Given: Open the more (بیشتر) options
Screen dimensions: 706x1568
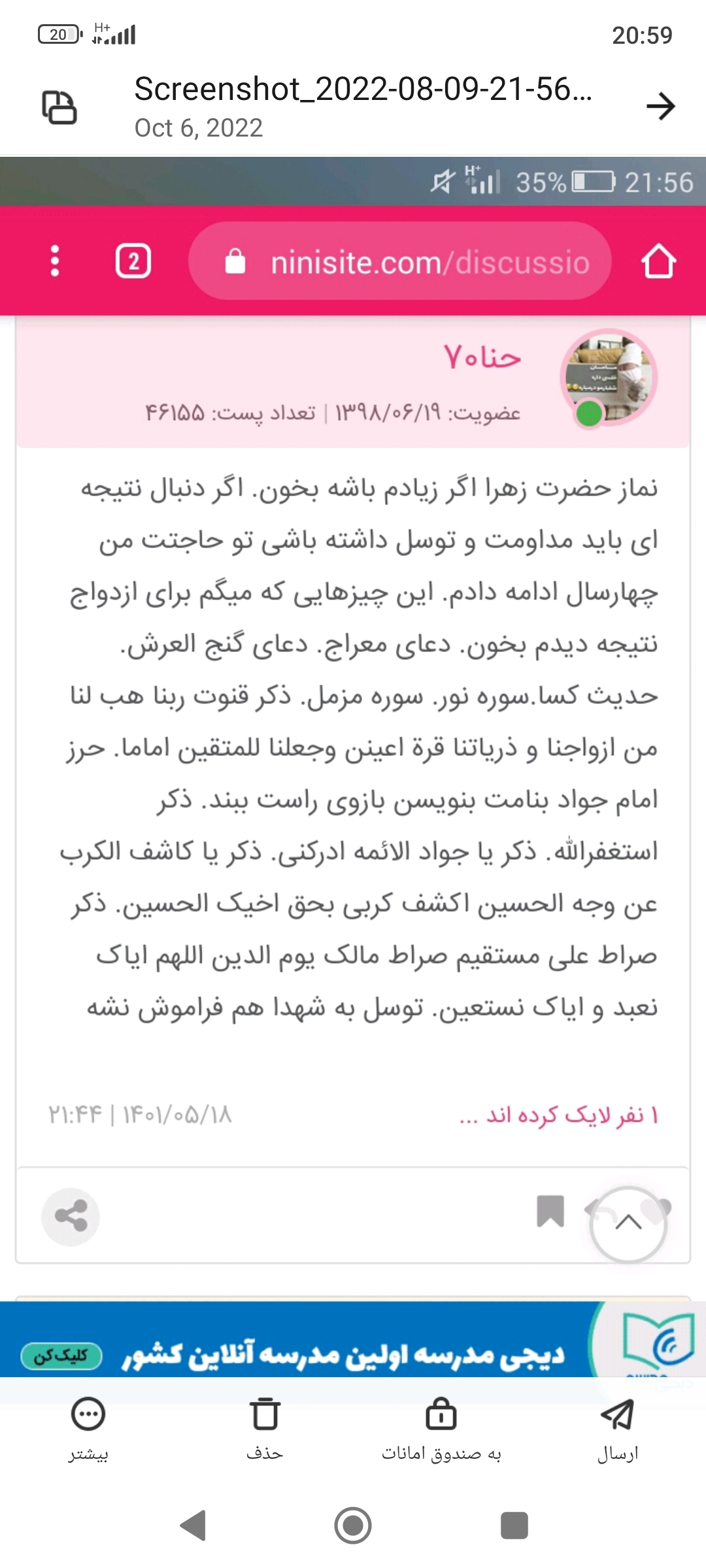Looking at the screenshot, I should 88,1428.
